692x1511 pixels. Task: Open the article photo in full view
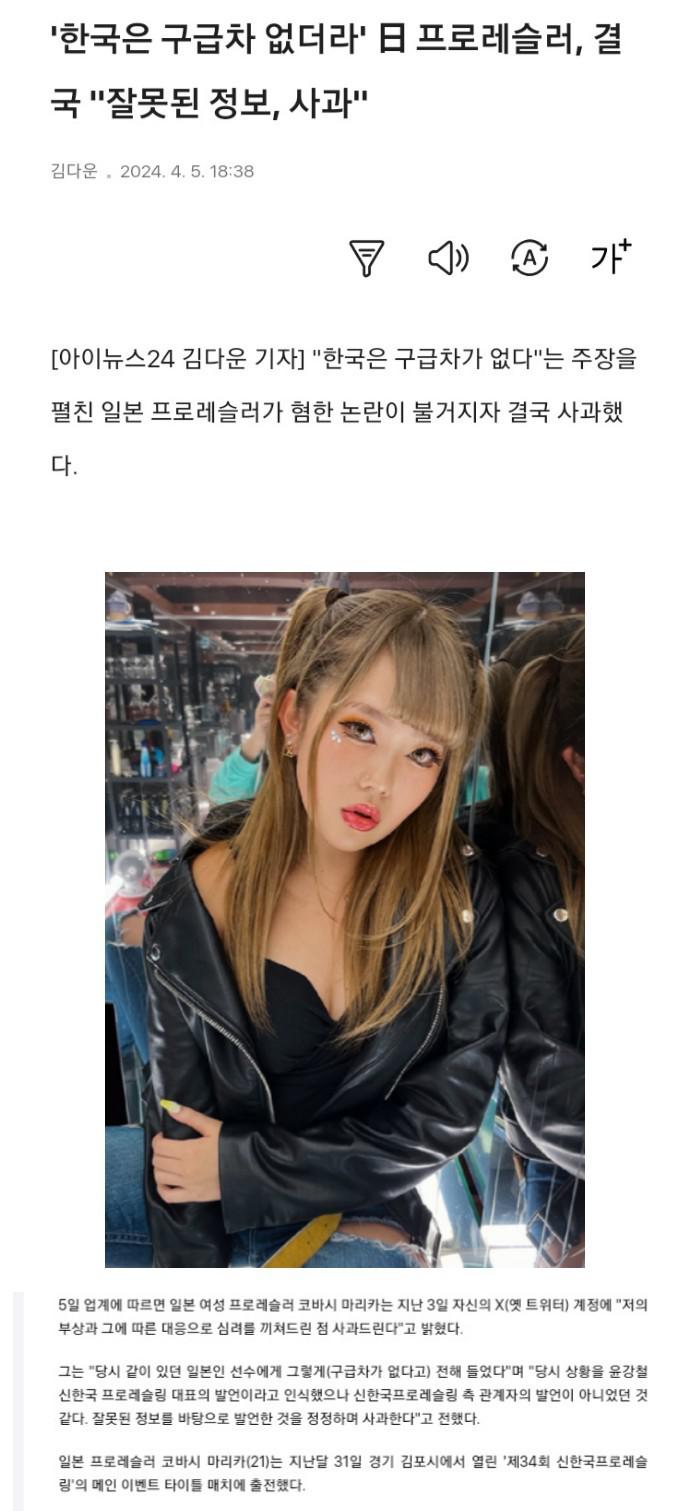click(x=345, y=919)
